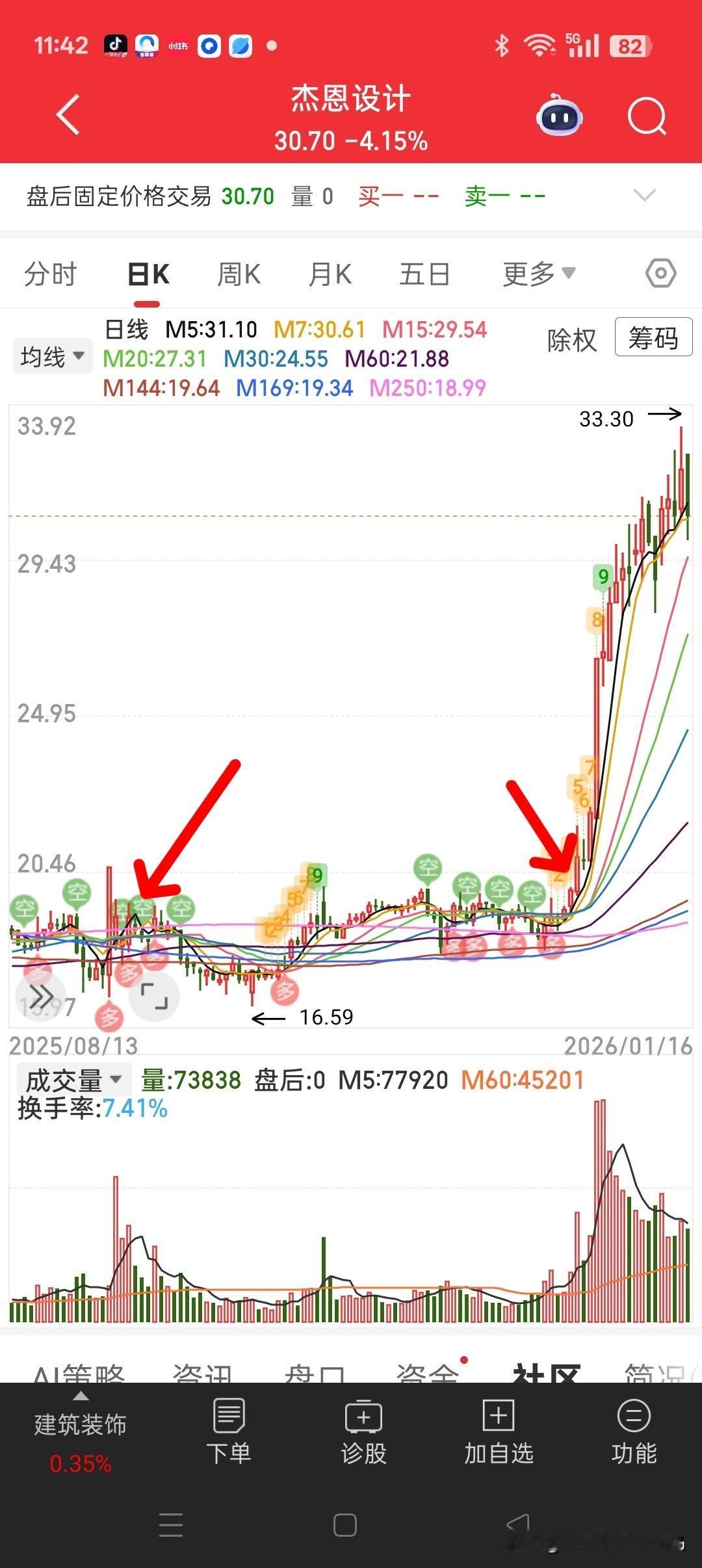Open chart settings via the gear icon
The width and height of the screenshot is (702, 1568).
click(x=660, y=273)
